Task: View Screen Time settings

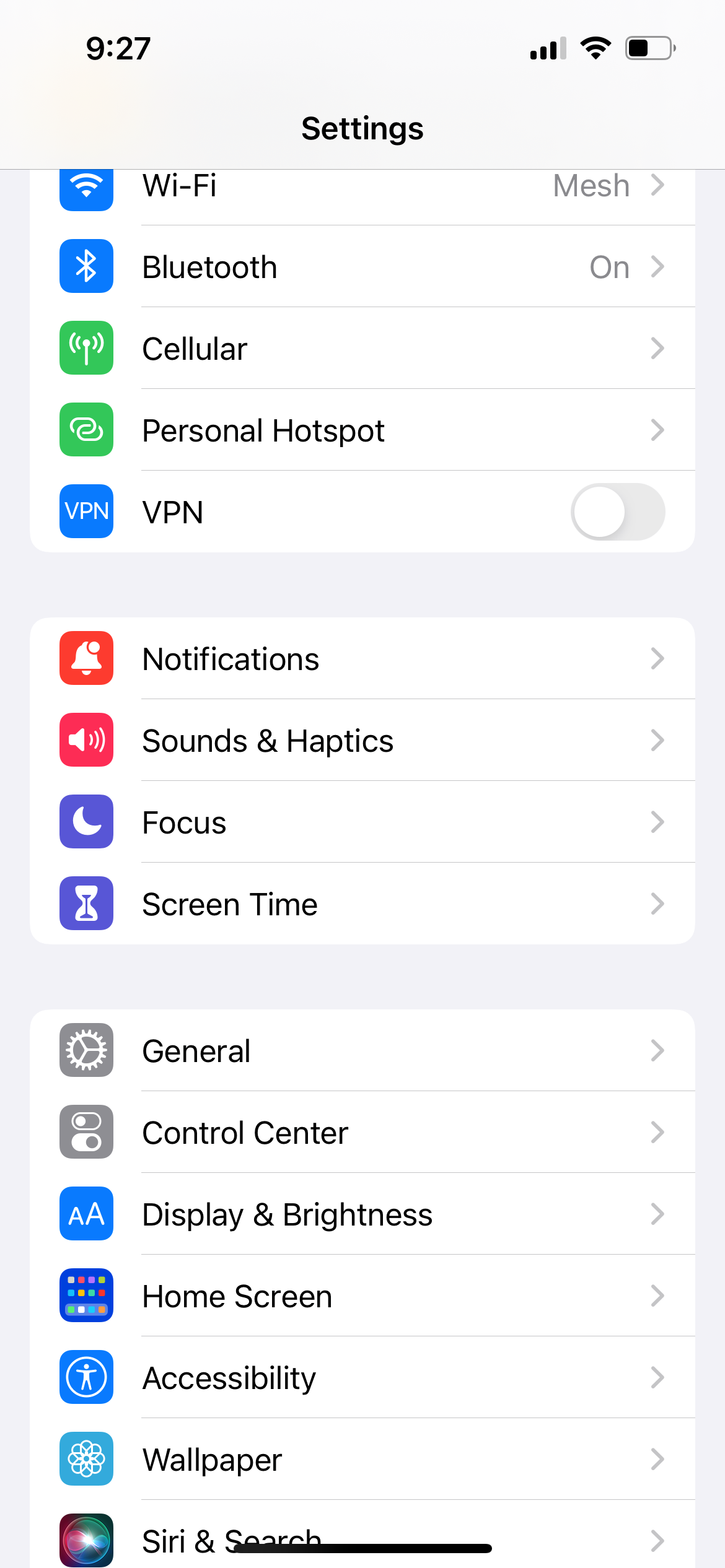Action: pos(362,904)
